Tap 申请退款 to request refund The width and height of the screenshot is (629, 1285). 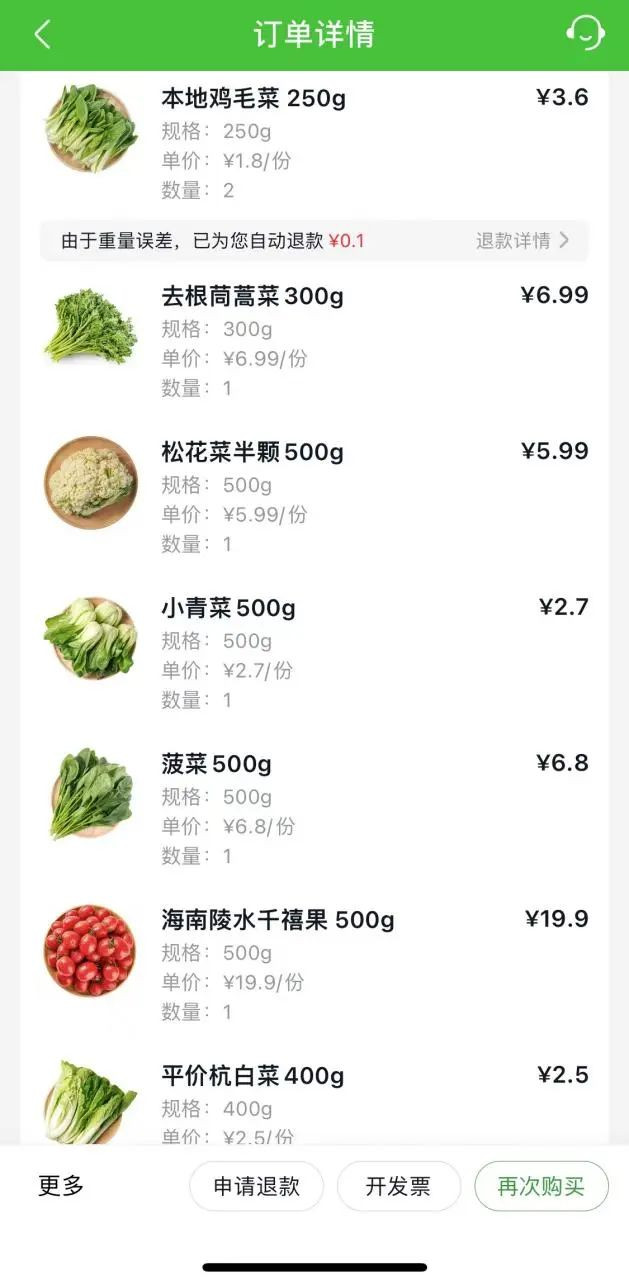(x=256, y=1187)
